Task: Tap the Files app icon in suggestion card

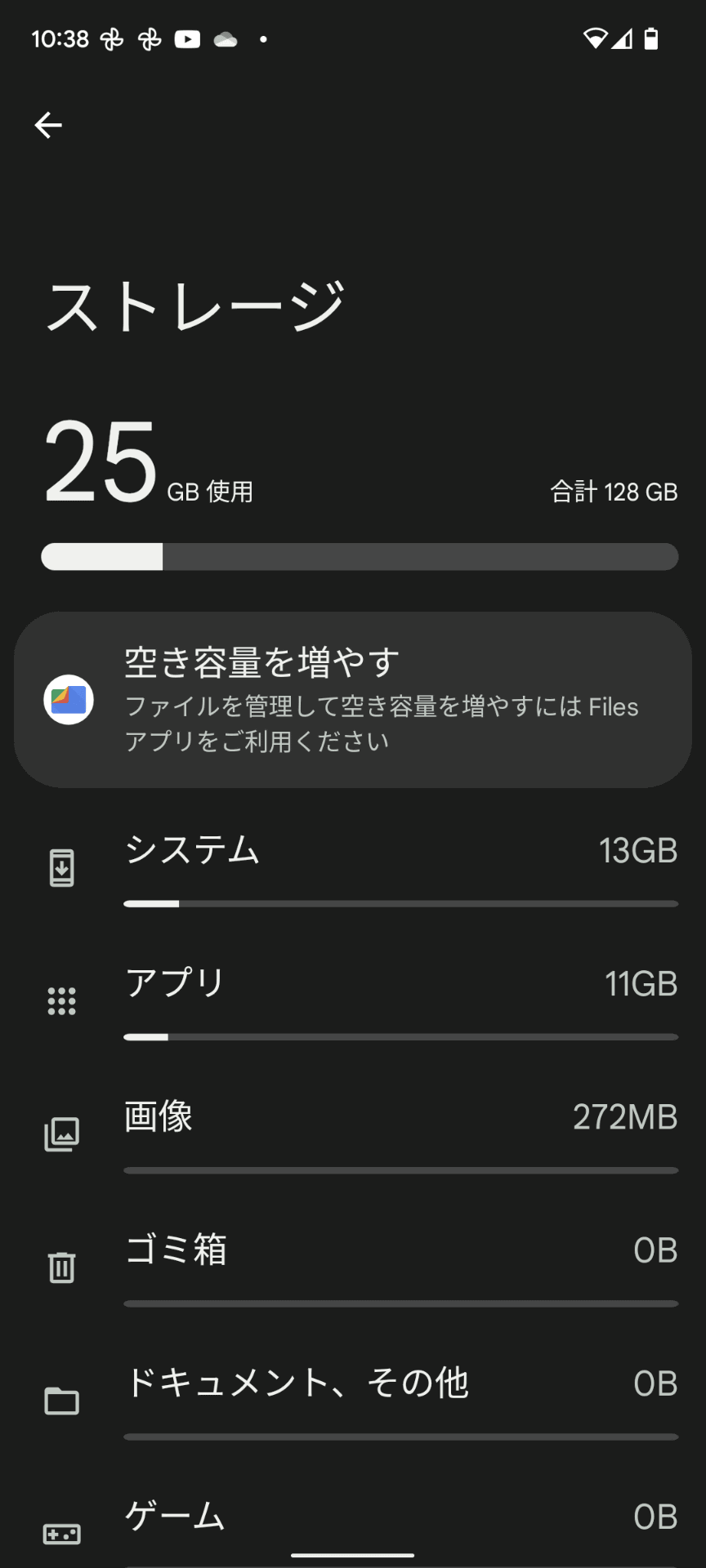Action: click(69, 700)
